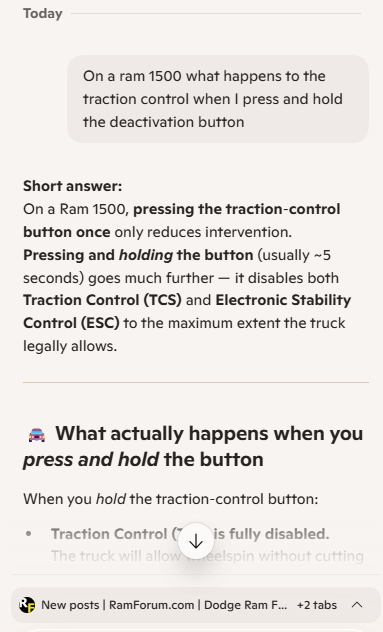Image resolution: width=383 pixels, height=632 pixels.
Task: Open the +2 tabs indicator
Action: (317, 605)
